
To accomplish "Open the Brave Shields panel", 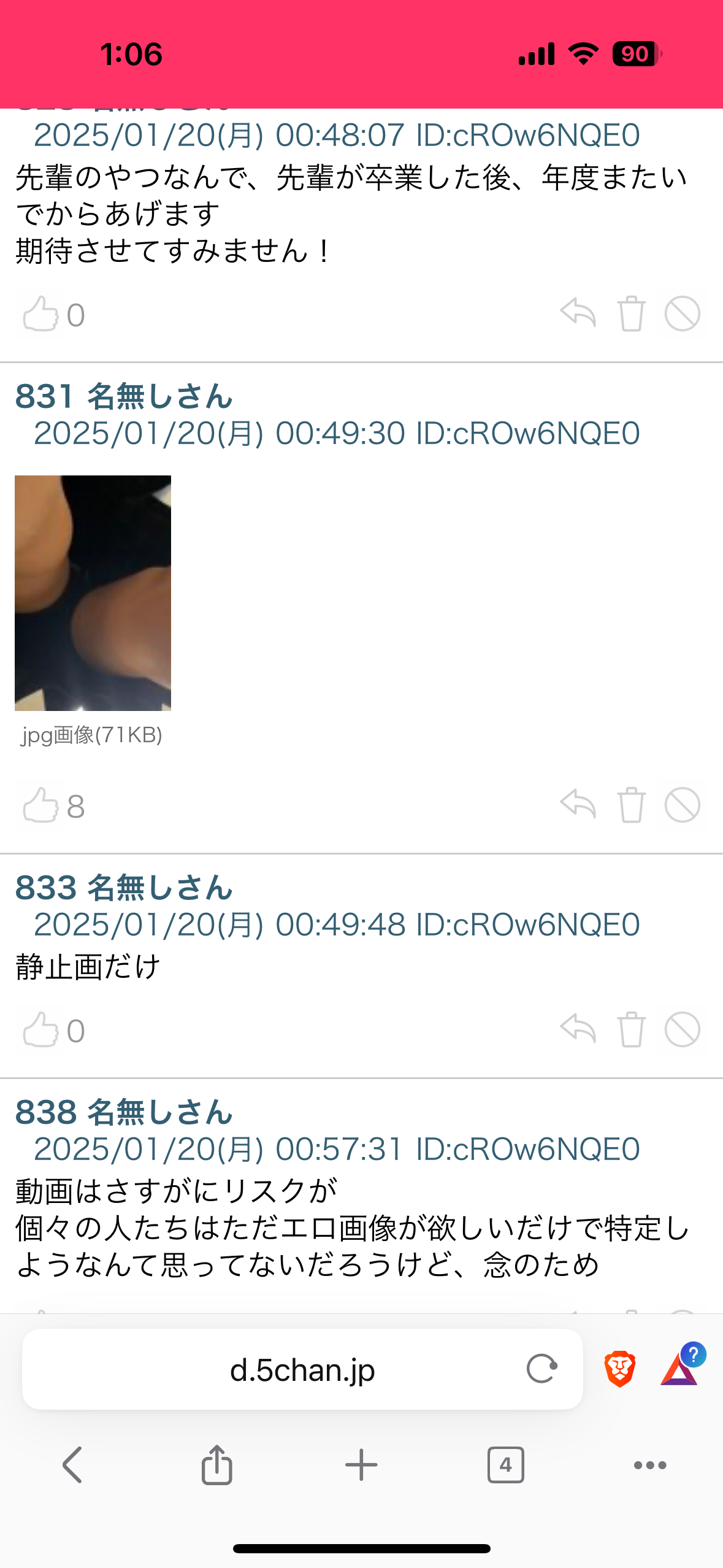I will tap(619, 1369).
